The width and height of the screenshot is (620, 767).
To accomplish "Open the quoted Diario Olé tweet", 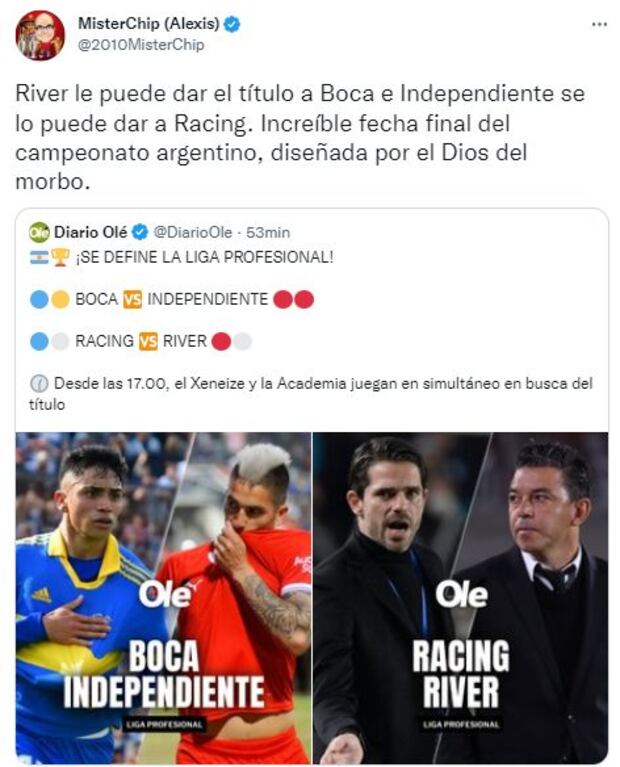I will coord(310,320).
